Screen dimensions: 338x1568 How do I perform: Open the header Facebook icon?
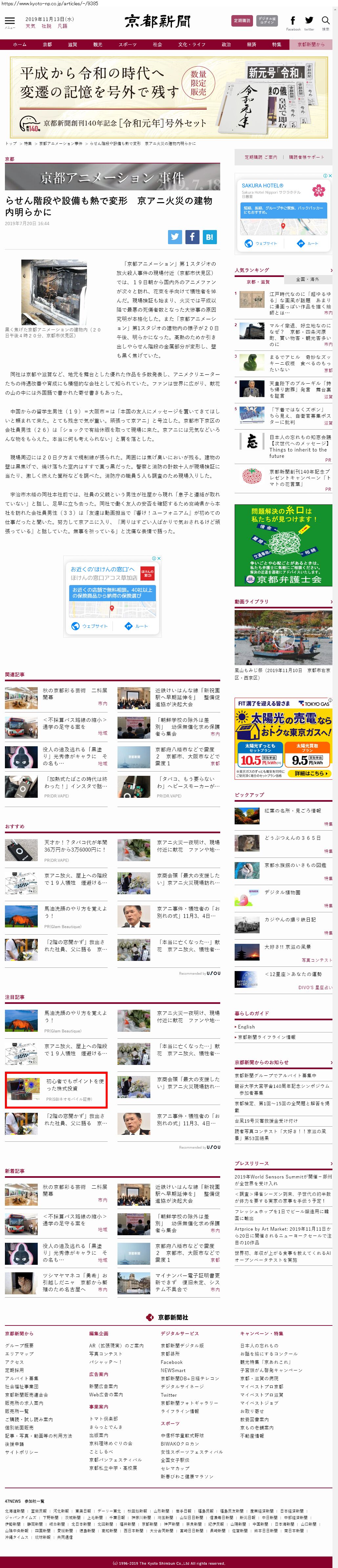293,21
